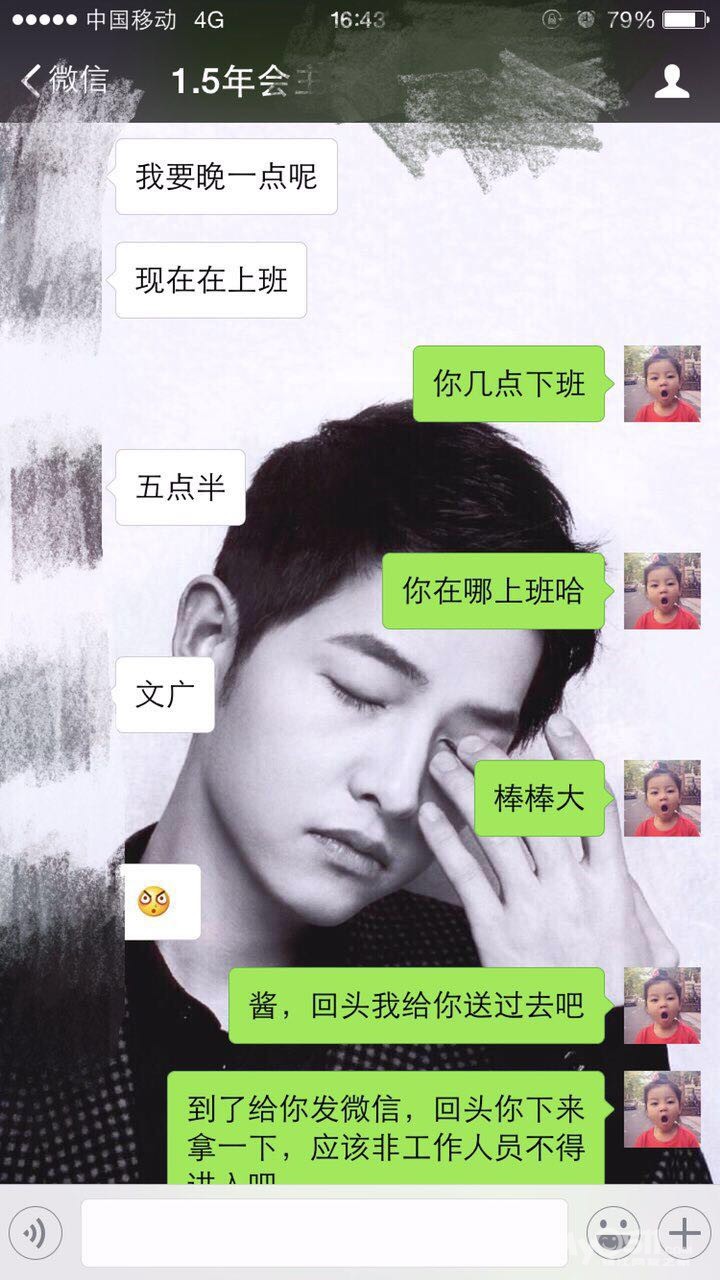720x1280 pixels.
Task: Tap the avatar beside 酱，回头我给你送过去吧
Action: (x=662, y=1005)
